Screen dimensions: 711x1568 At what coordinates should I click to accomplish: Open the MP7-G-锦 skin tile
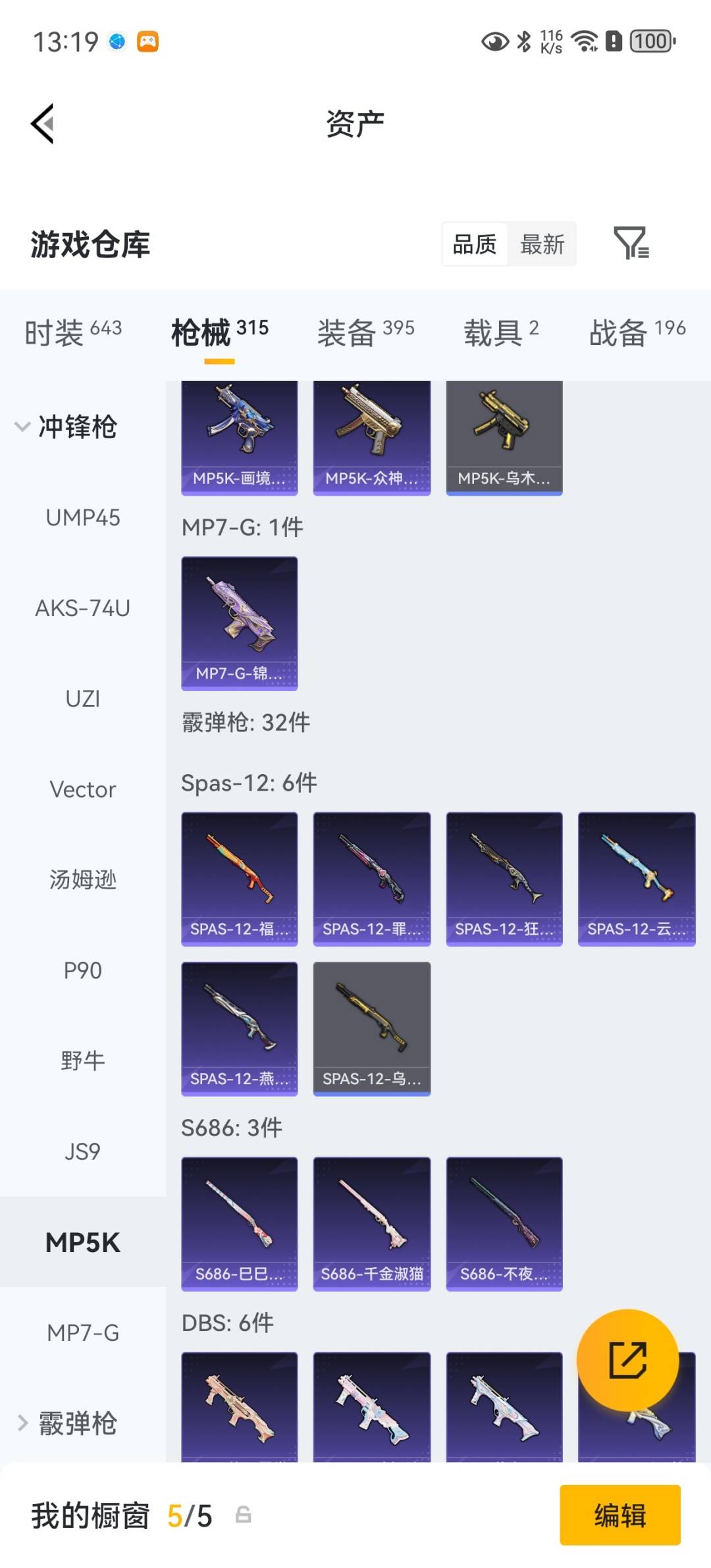tap(240, 623)
